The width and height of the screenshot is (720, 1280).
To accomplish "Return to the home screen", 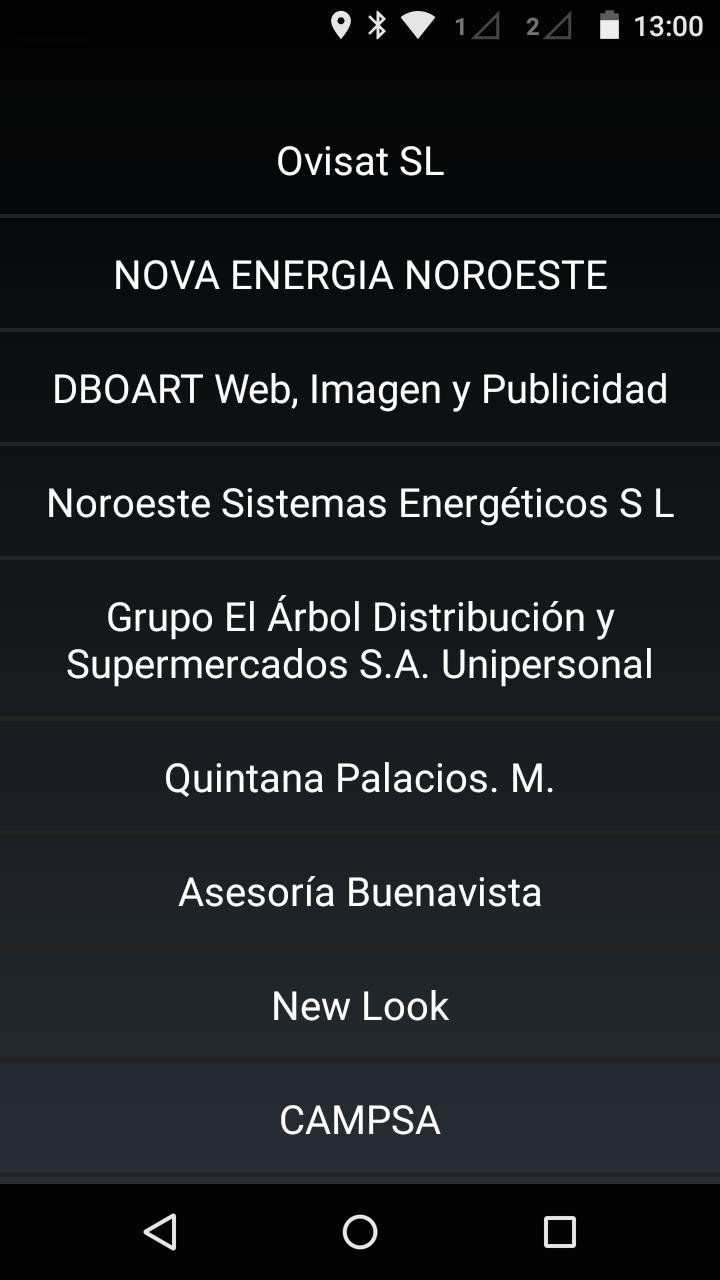I will tap(360, 1232).
